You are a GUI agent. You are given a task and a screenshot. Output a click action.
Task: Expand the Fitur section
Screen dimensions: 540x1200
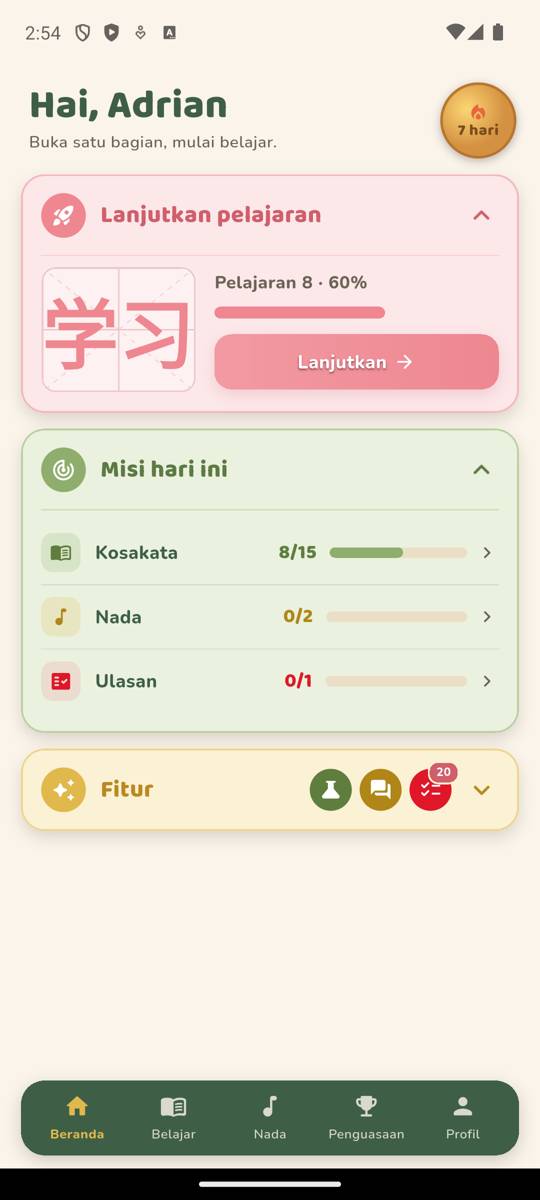tap(481, 790)
